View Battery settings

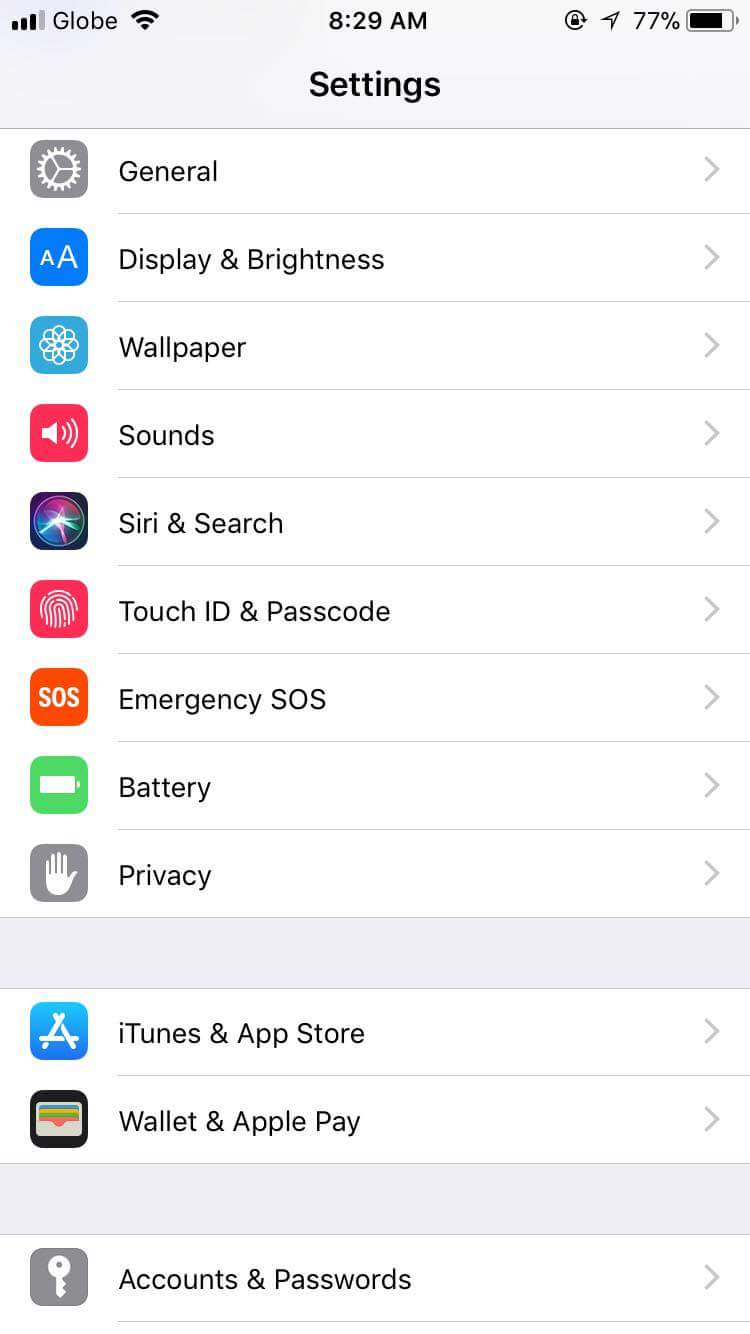tap(375, 786)
